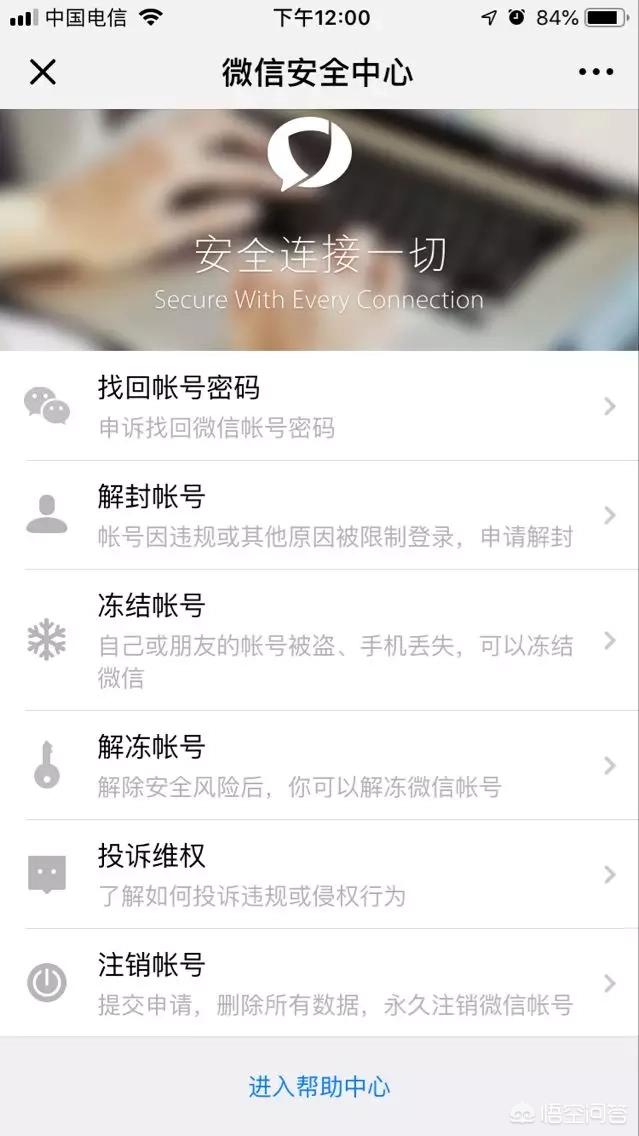Choose 注销帐号 to cancel account
Viewport: 639px width, 1136px height.
319,984
